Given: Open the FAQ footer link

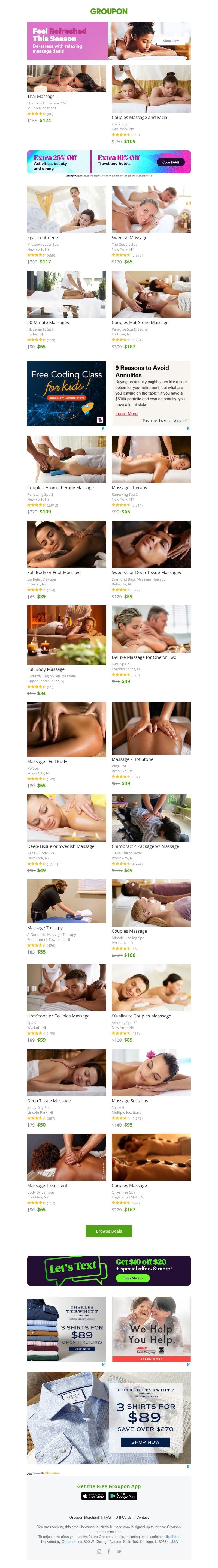Looking at the screenshot, I should tap(107, 1518).
